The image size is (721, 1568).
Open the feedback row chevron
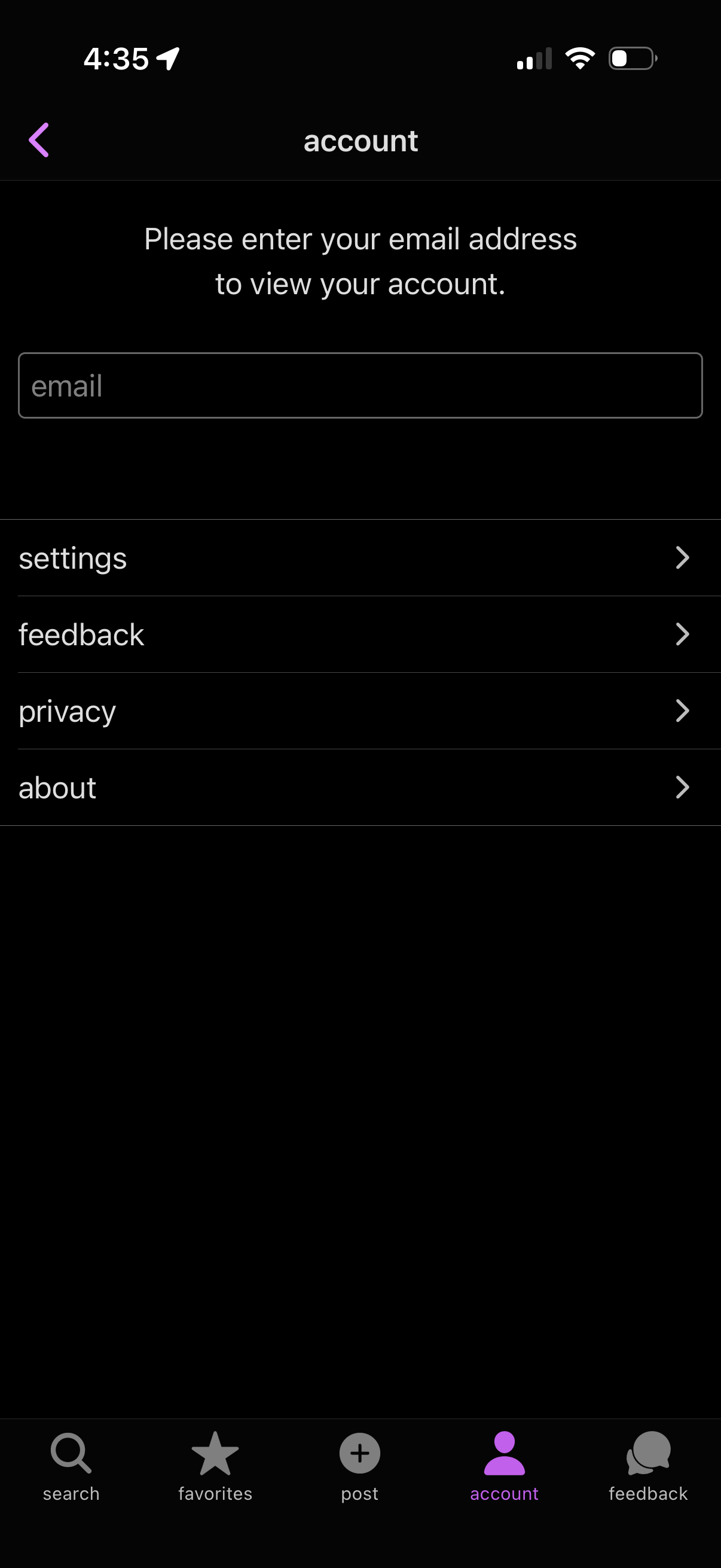[683, 634]
